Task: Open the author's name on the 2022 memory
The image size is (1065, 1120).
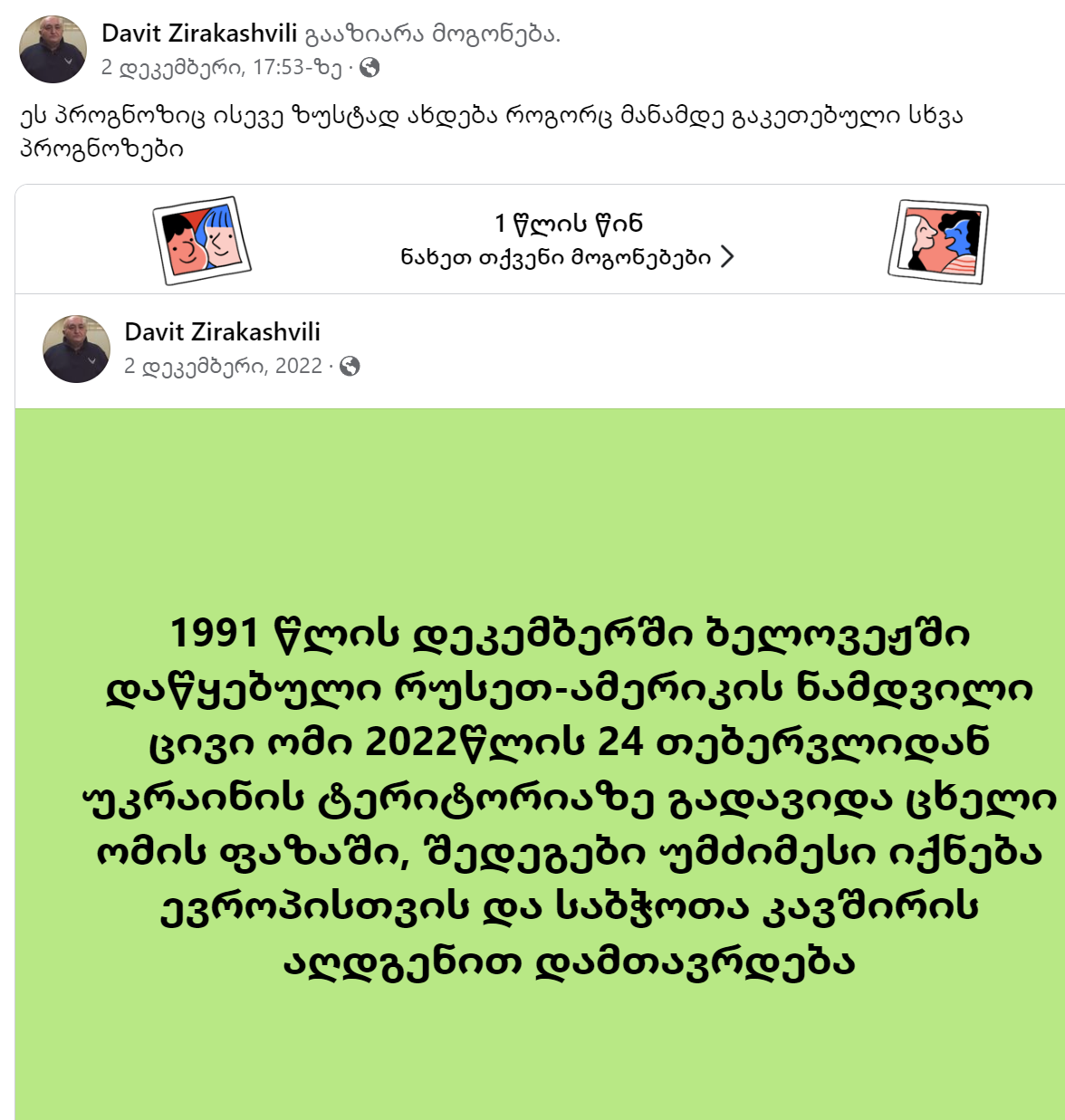Action: (x=222, y=332)
